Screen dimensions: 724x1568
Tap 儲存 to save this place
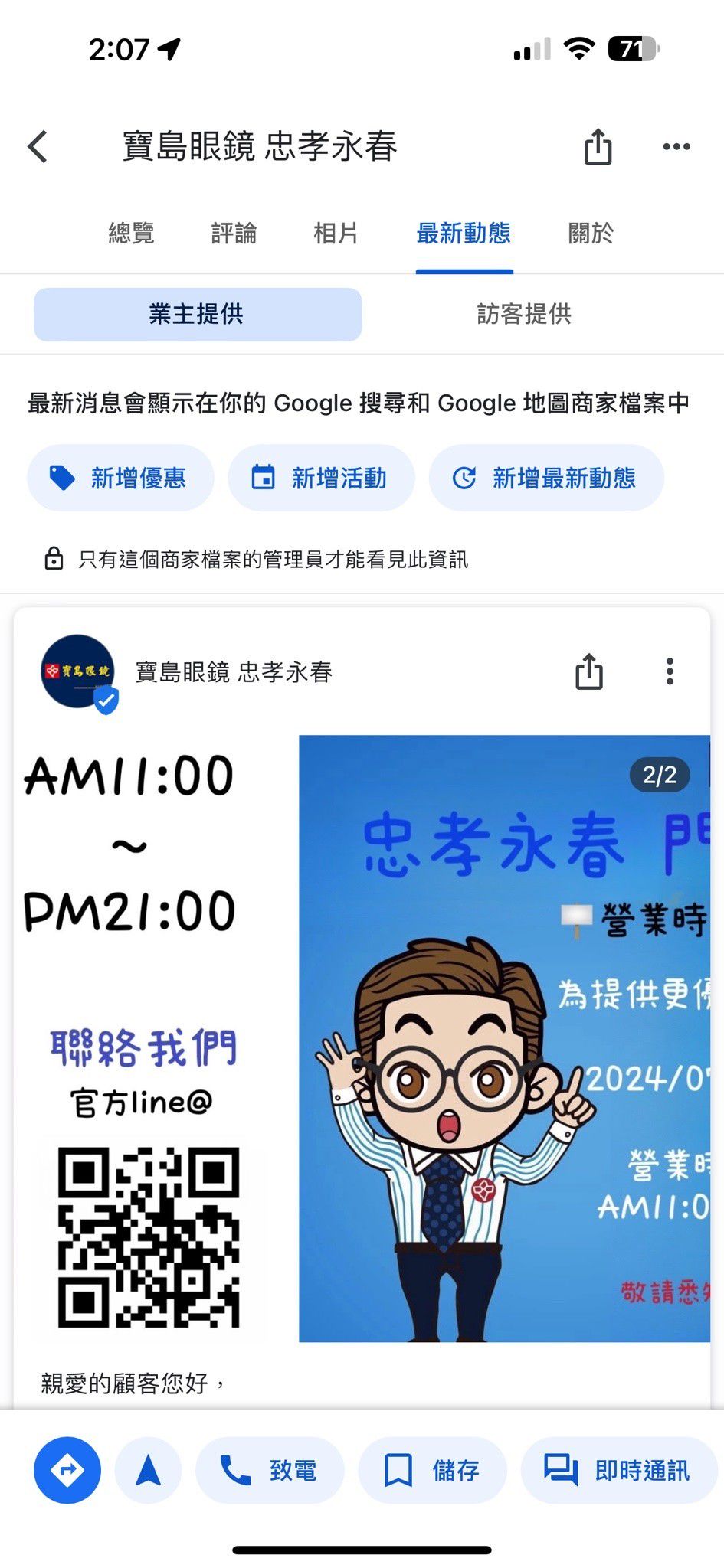pos(432,1470)
